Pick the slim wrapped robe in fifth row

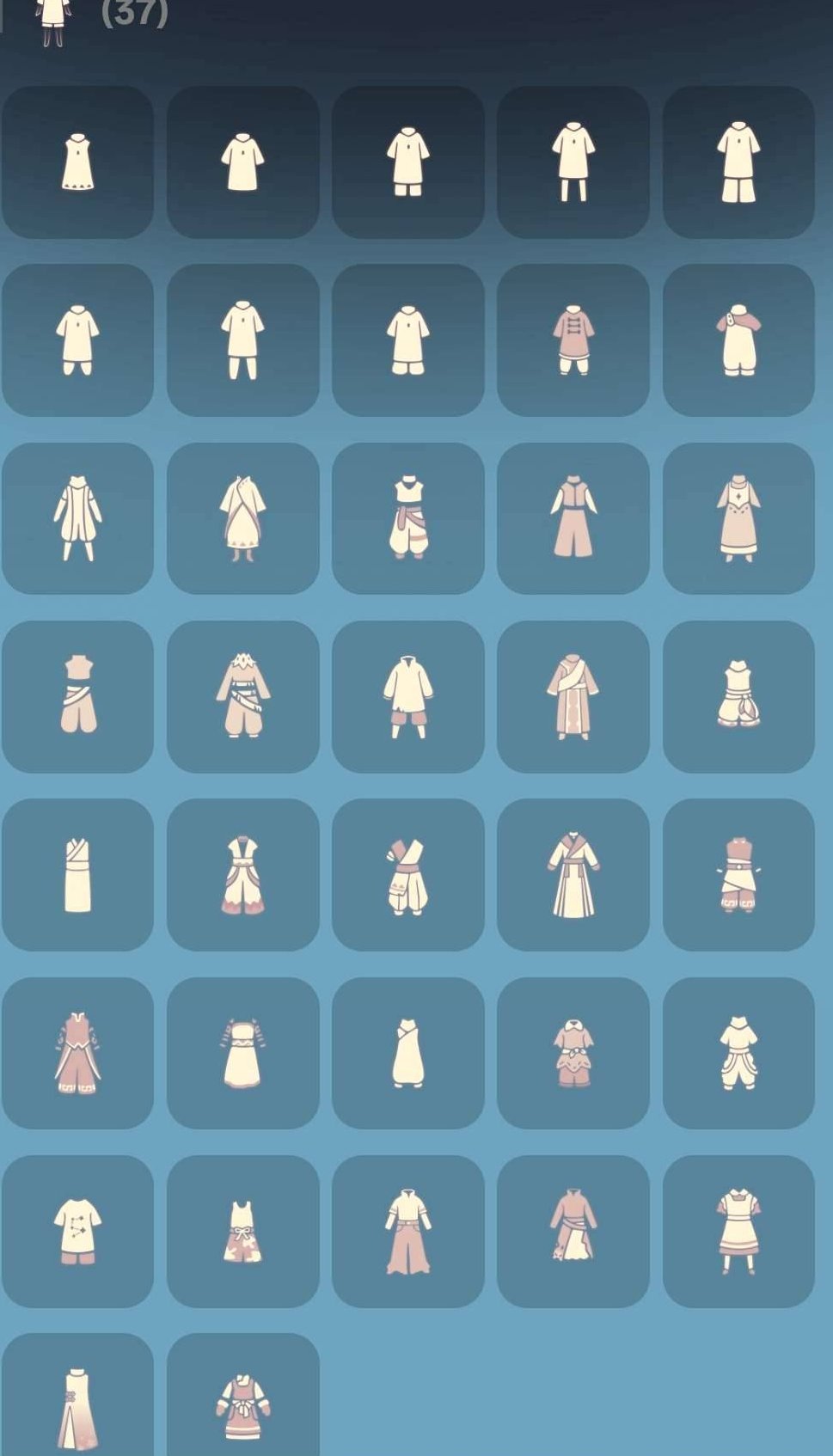(78, 877)
